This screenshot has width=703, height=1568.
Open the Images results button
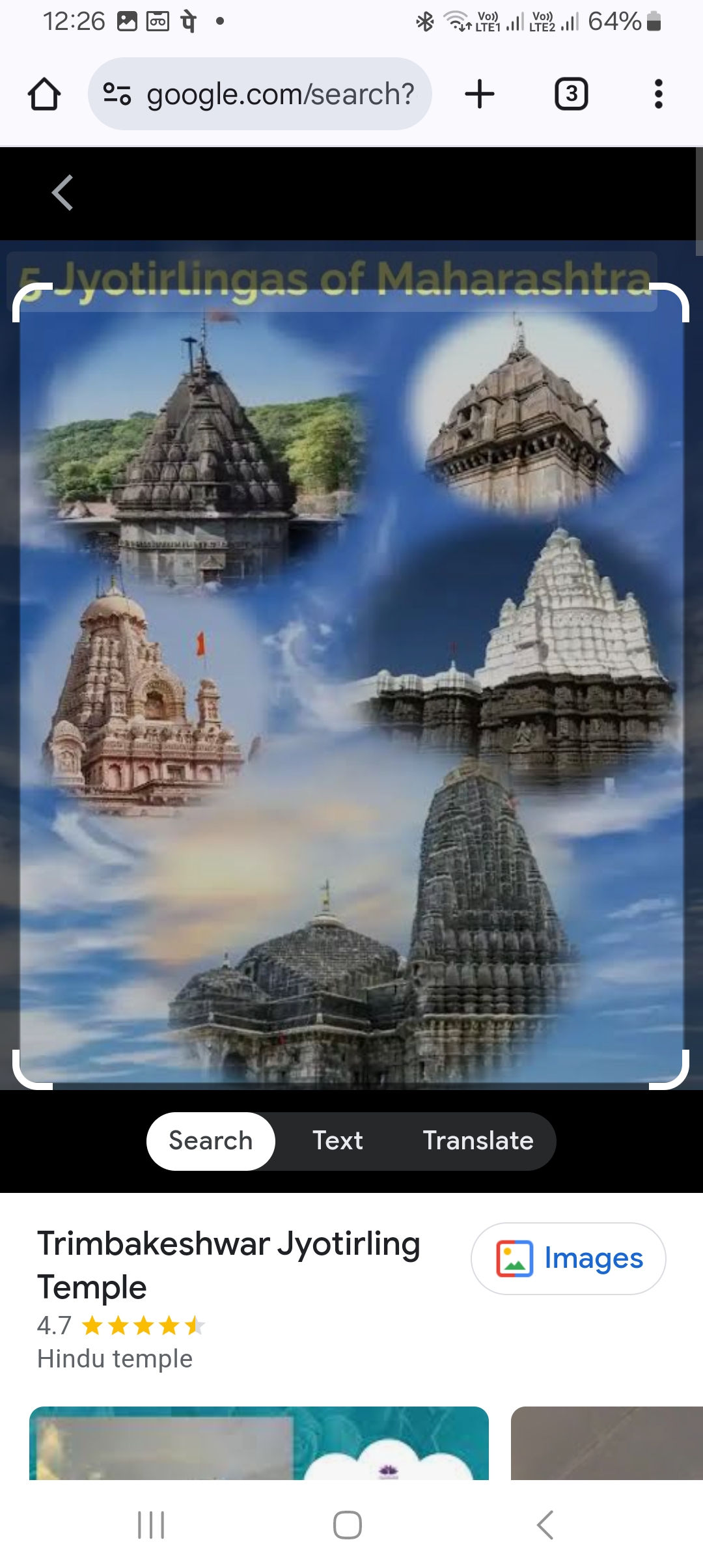[568, 1258]
